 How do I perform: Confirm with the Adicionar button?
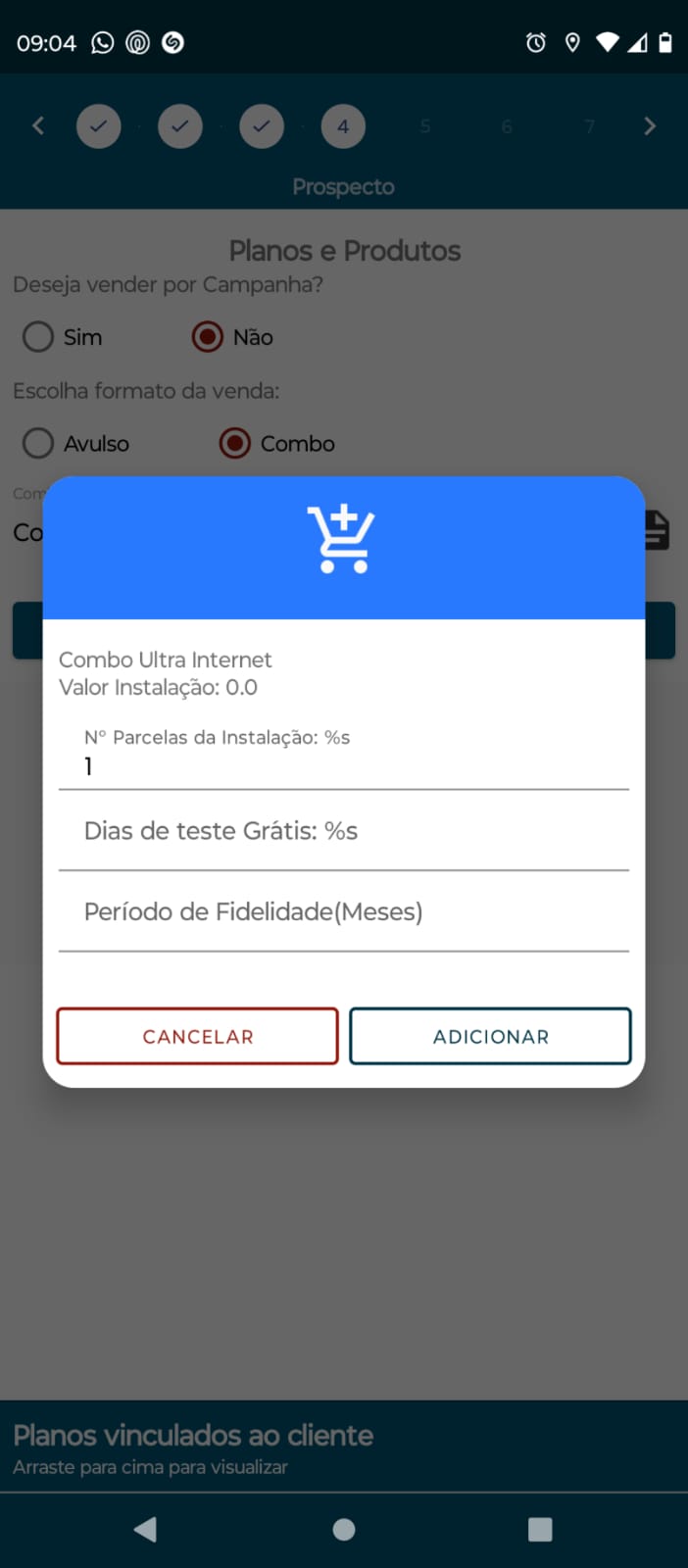tap(490, 1036)
